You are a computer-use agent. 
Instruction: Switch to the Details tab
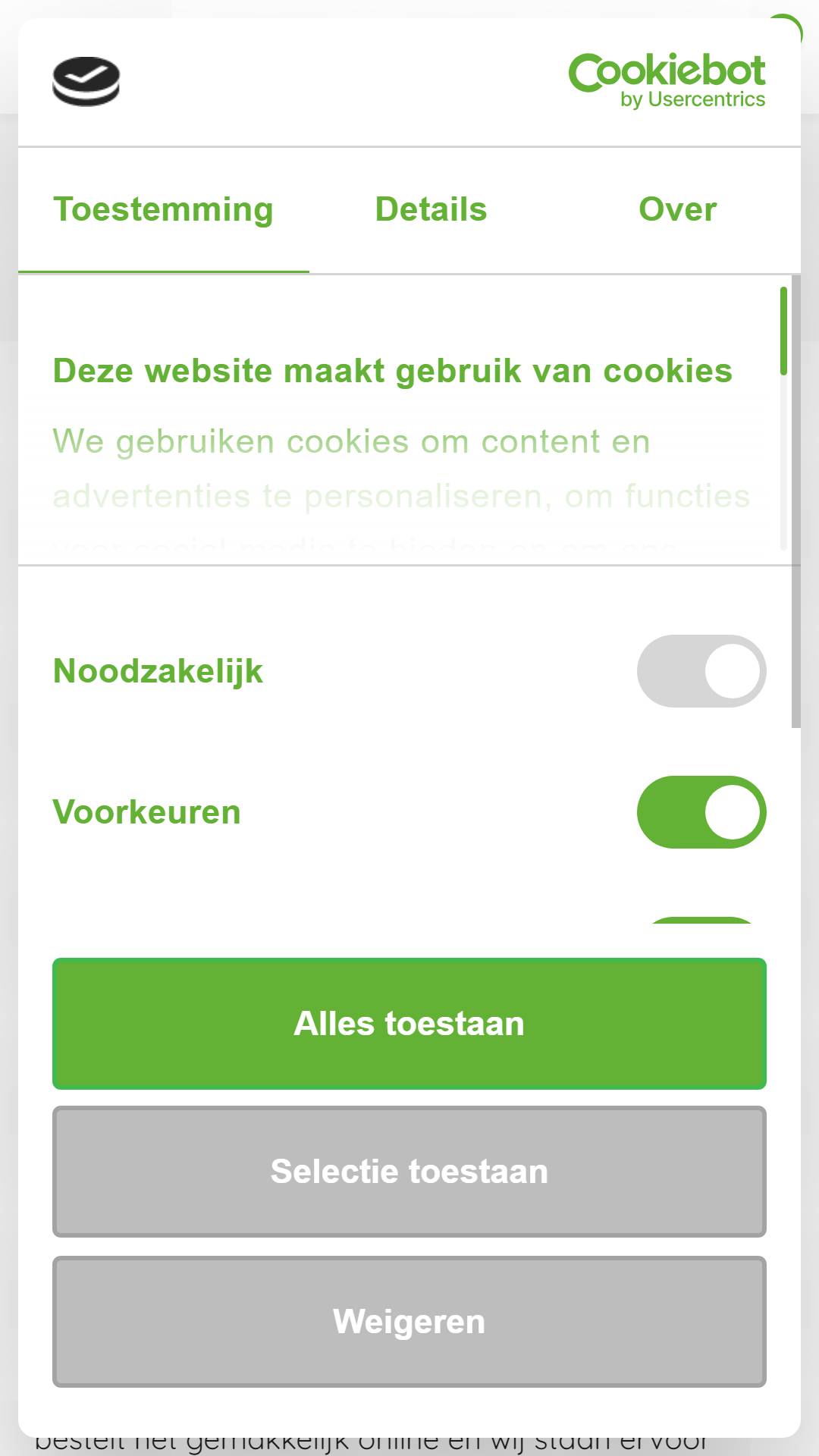(x=431, y=210)
